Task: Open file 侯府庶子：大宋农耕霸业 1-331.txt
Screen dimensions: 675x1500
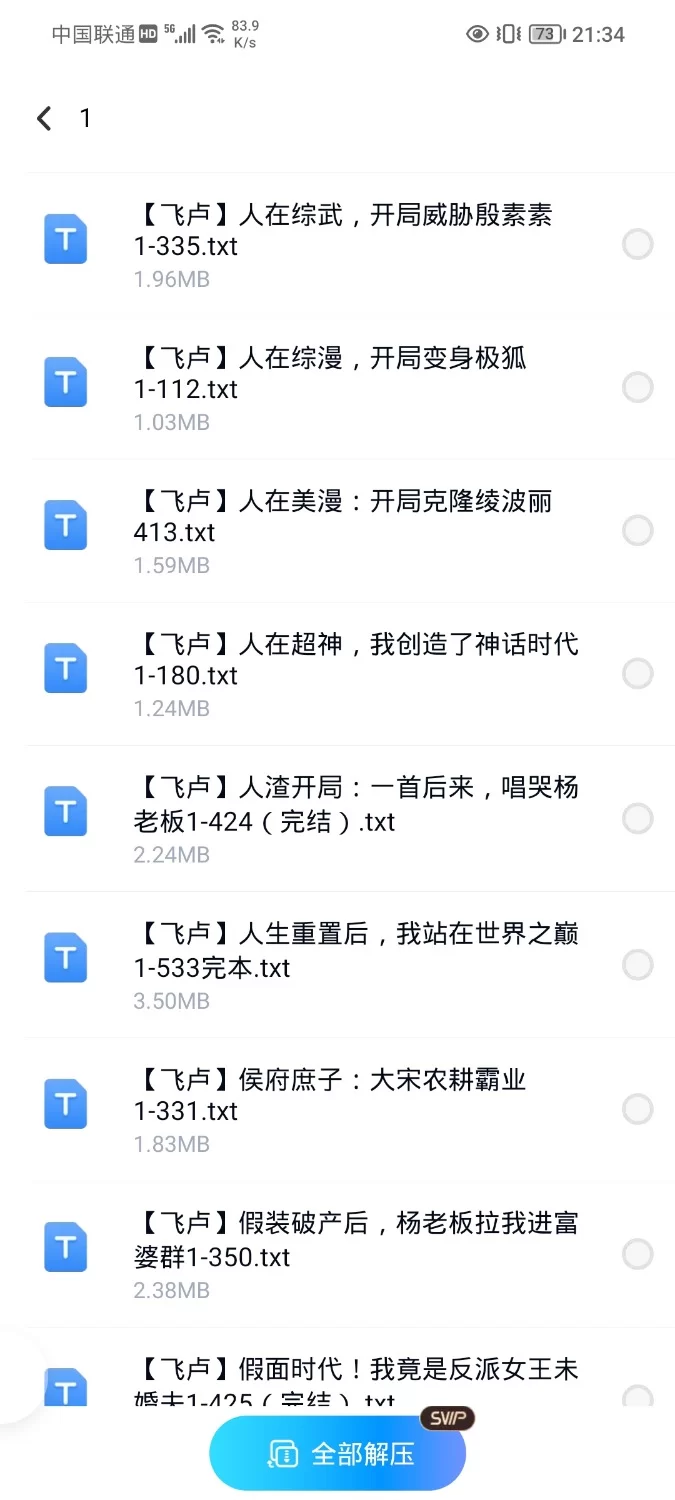Action: [x=330, y=1095]
